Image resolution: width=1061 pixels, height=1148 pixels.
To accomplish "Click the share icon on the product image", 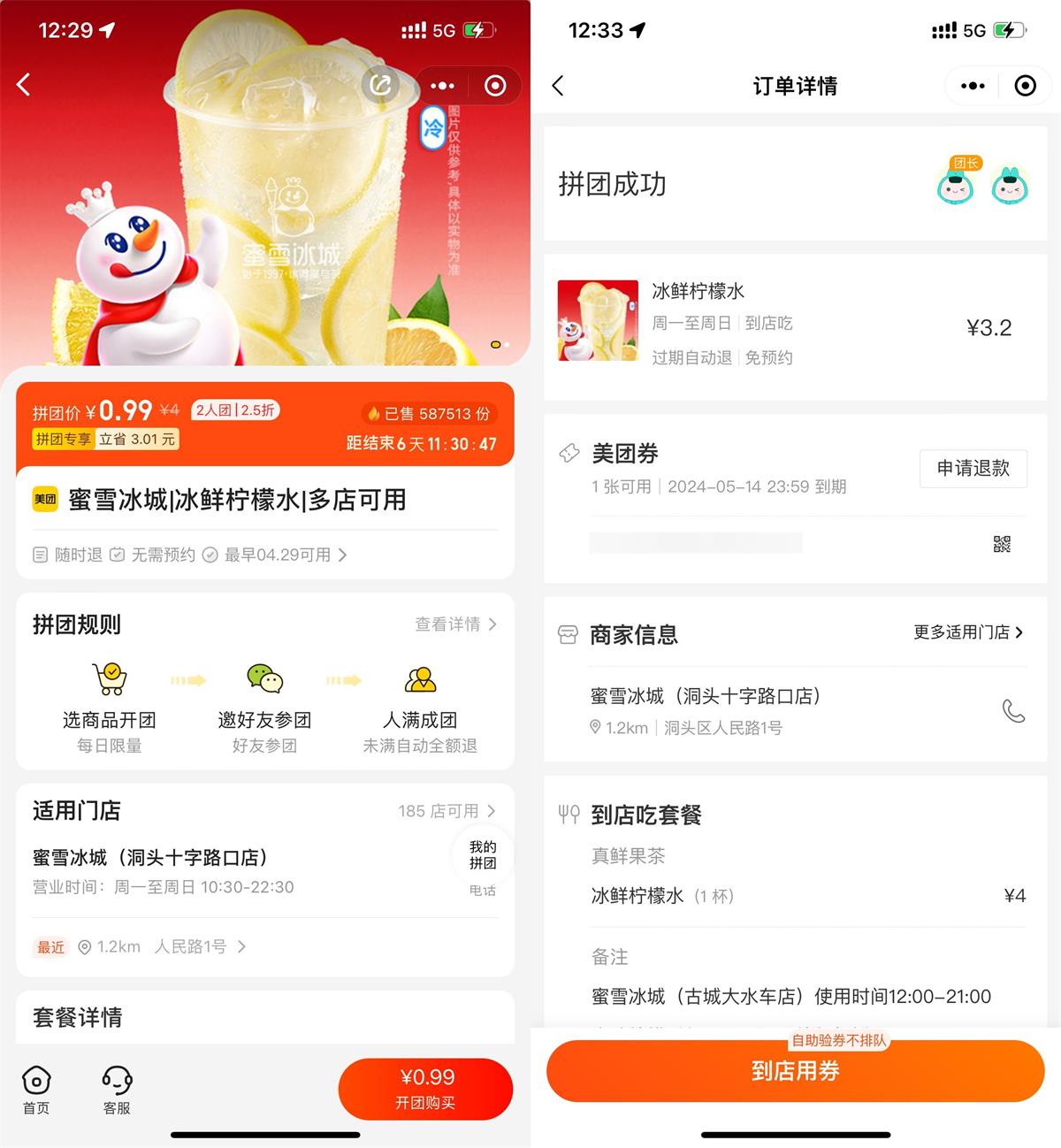I will click(x=382, y=84).
